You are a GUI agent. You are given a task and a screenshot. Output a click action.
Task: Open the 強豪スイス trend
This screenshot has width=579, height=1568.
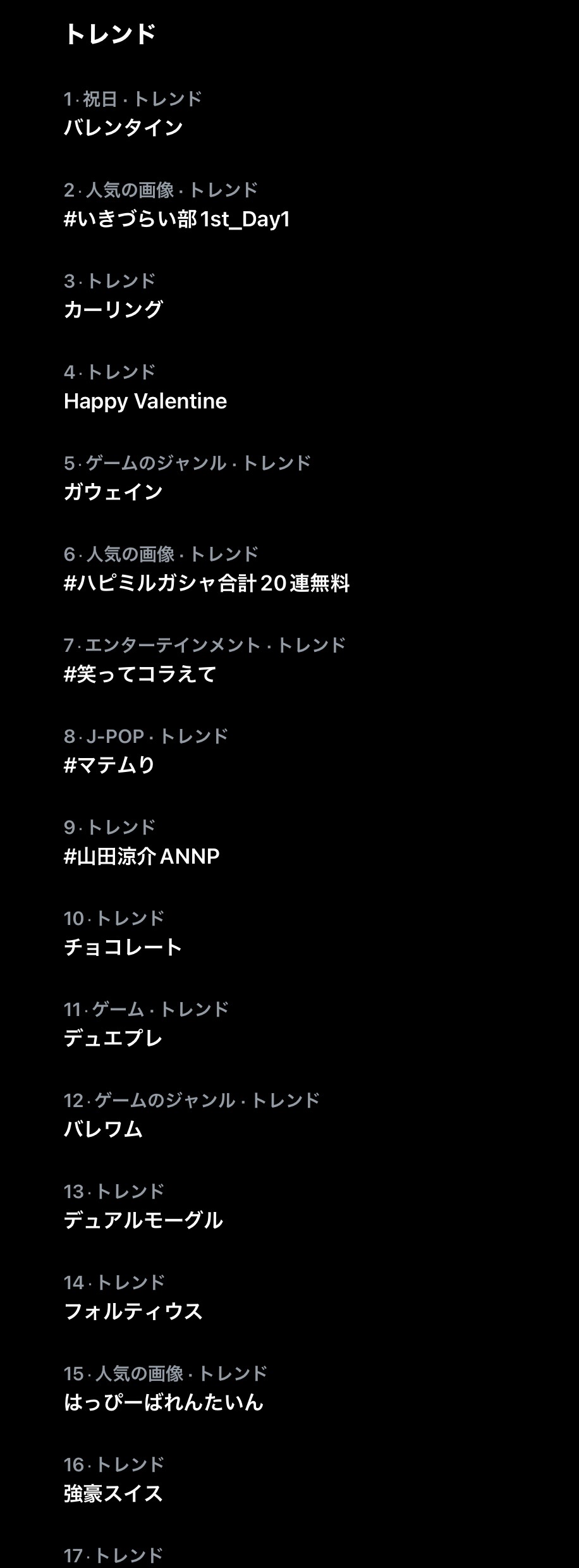tap(113, 1493)
